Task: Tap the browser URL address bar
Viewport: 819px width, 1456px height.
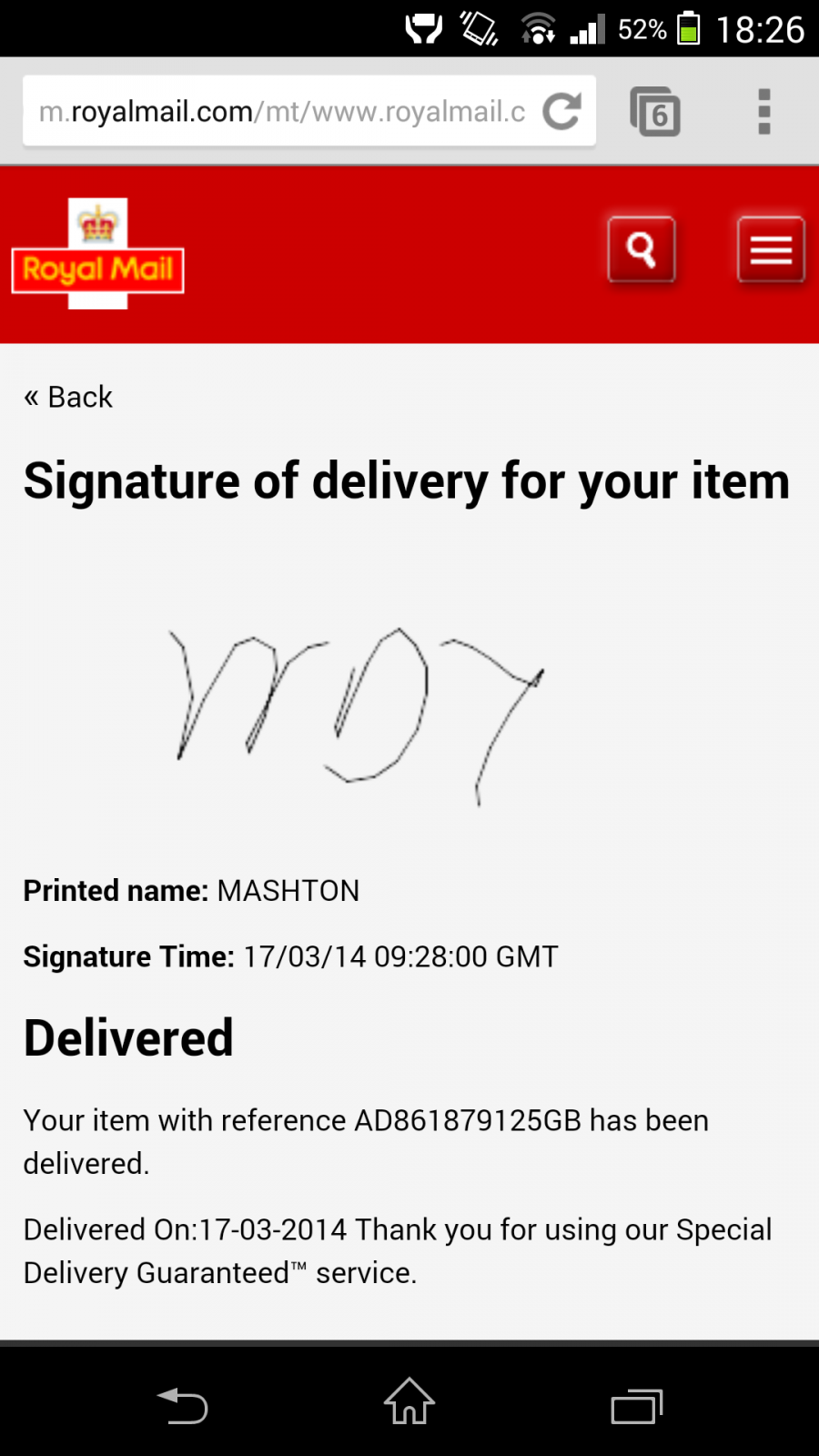Action: pos(282,111)
